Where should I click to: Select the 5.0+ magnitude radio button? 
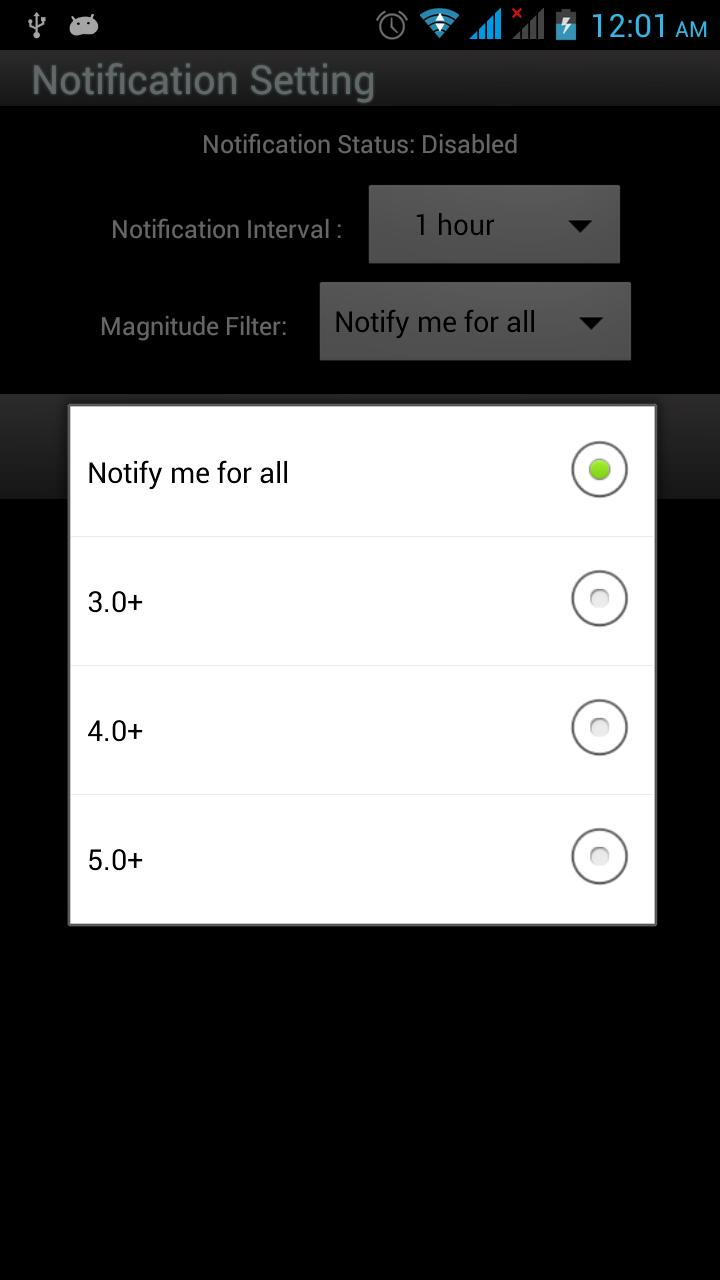pyautogui.click(x=598, y=855)
